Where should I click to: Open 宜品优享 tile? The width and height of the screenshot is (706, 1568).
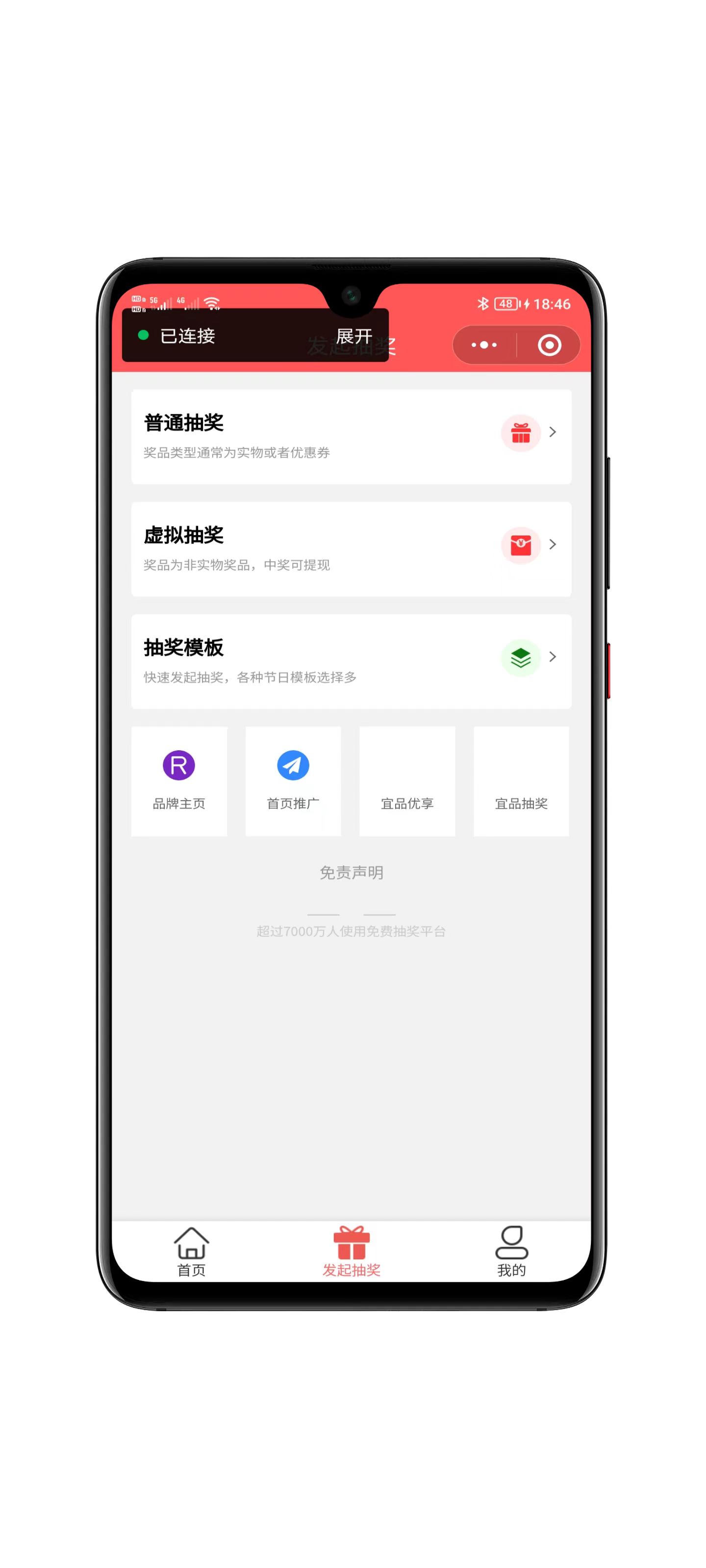407,781
